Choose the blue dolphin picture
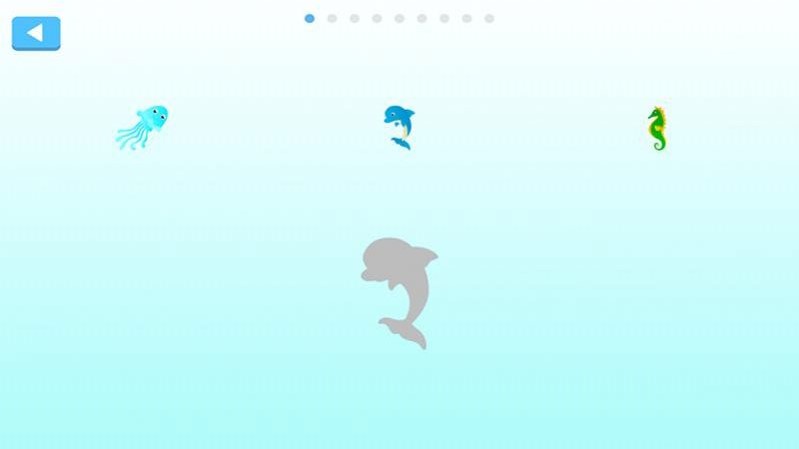The image size is (799, 449). pos(399,127)
